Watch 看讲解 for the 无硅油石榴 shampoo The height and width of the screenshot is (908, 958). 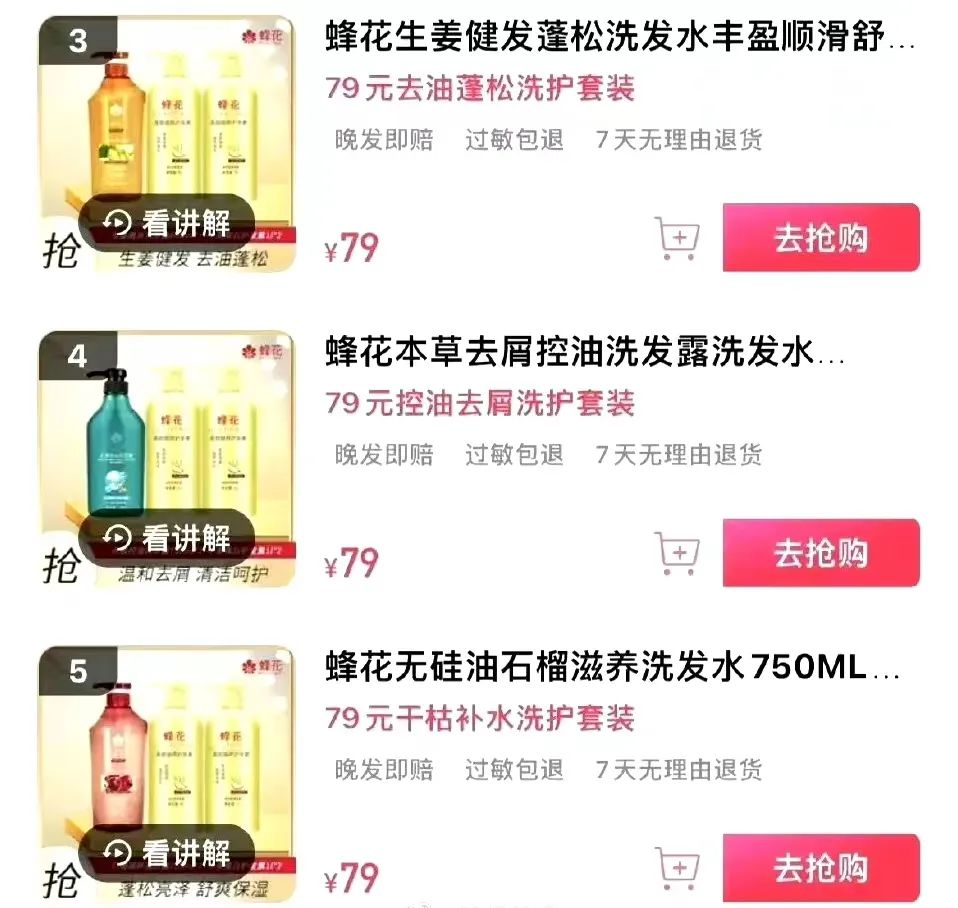pos(167,853)
